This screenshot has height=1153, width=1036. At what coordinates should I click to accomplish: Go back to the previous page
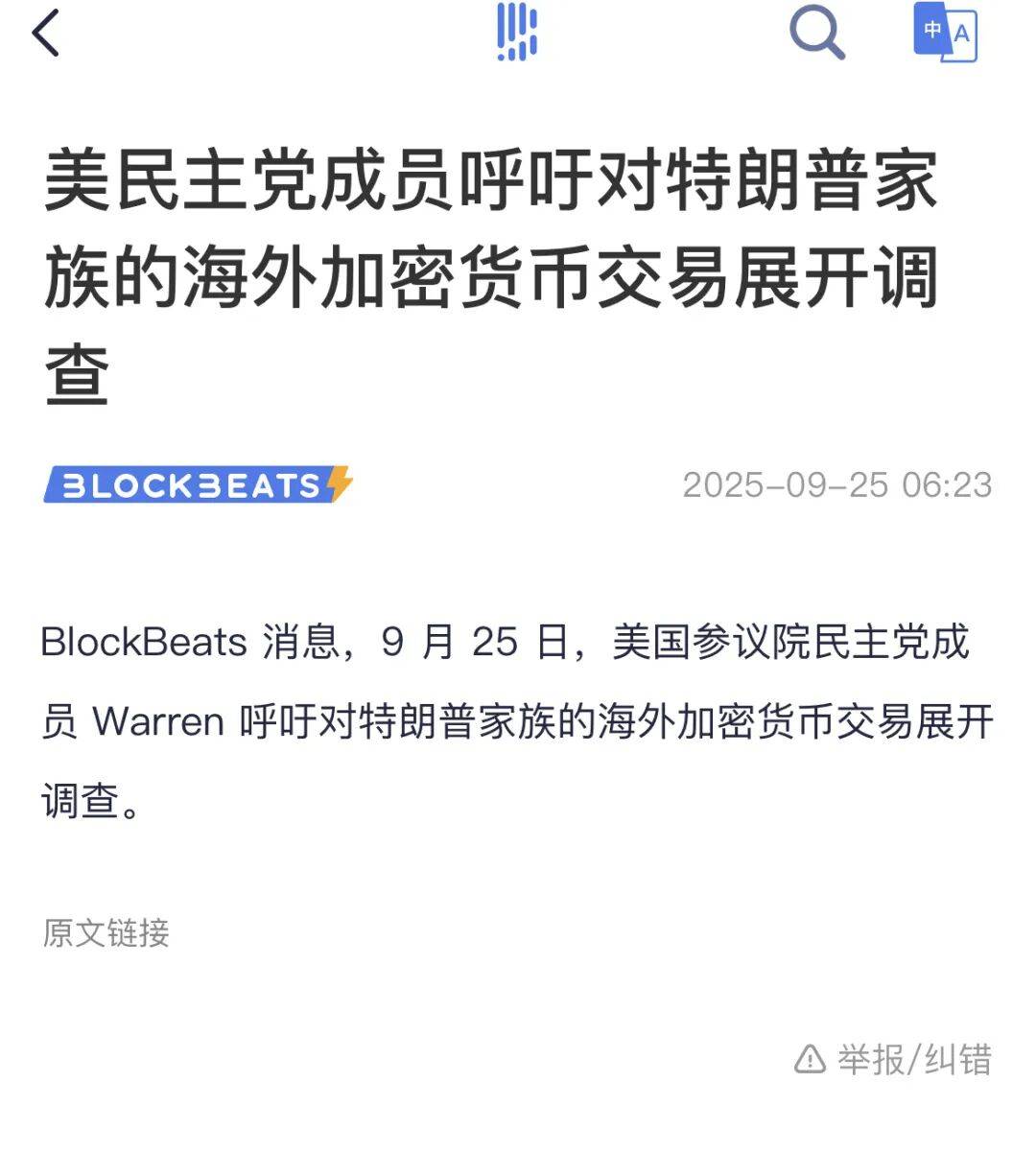(46, 34)
